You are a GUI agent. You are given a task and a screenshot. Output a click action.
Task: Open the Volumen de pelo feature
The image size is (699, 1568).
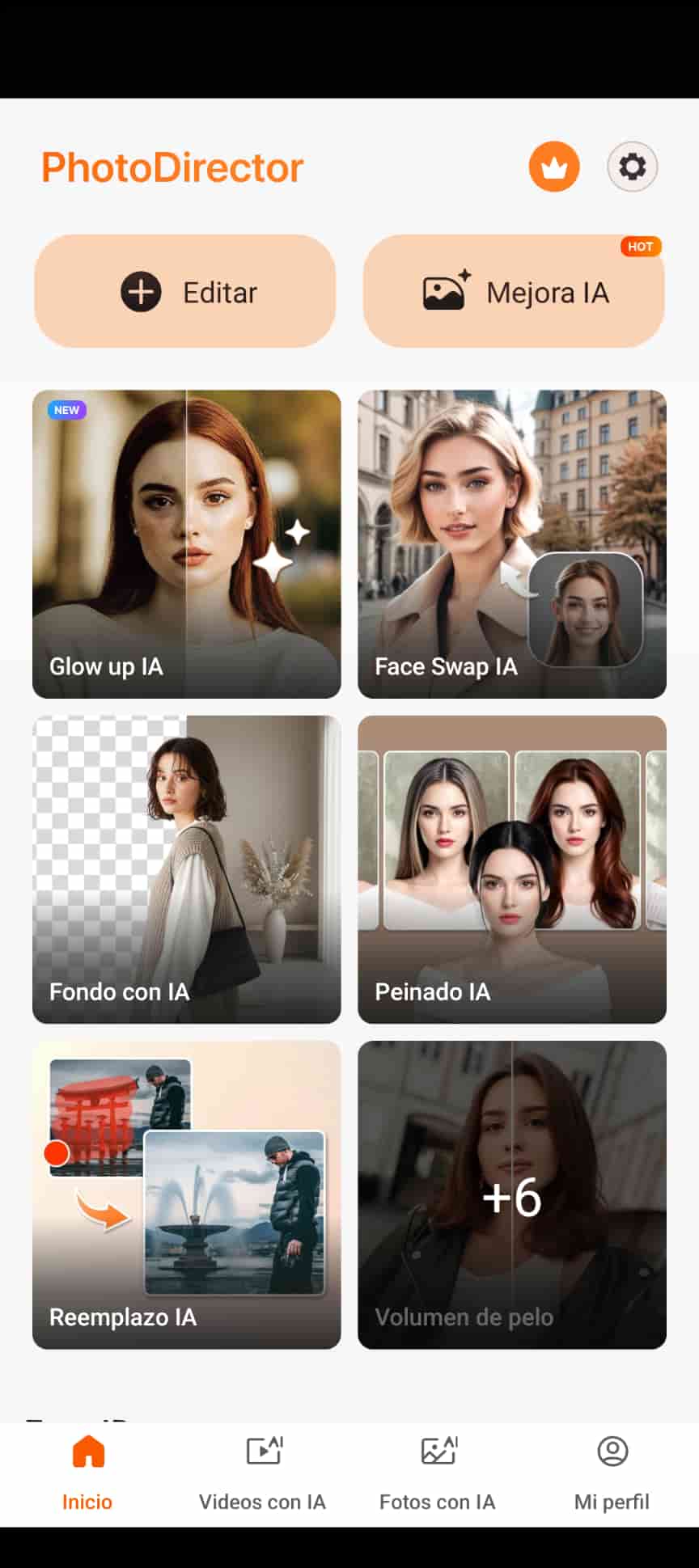pyautogui.click(x=512, y=1194)
